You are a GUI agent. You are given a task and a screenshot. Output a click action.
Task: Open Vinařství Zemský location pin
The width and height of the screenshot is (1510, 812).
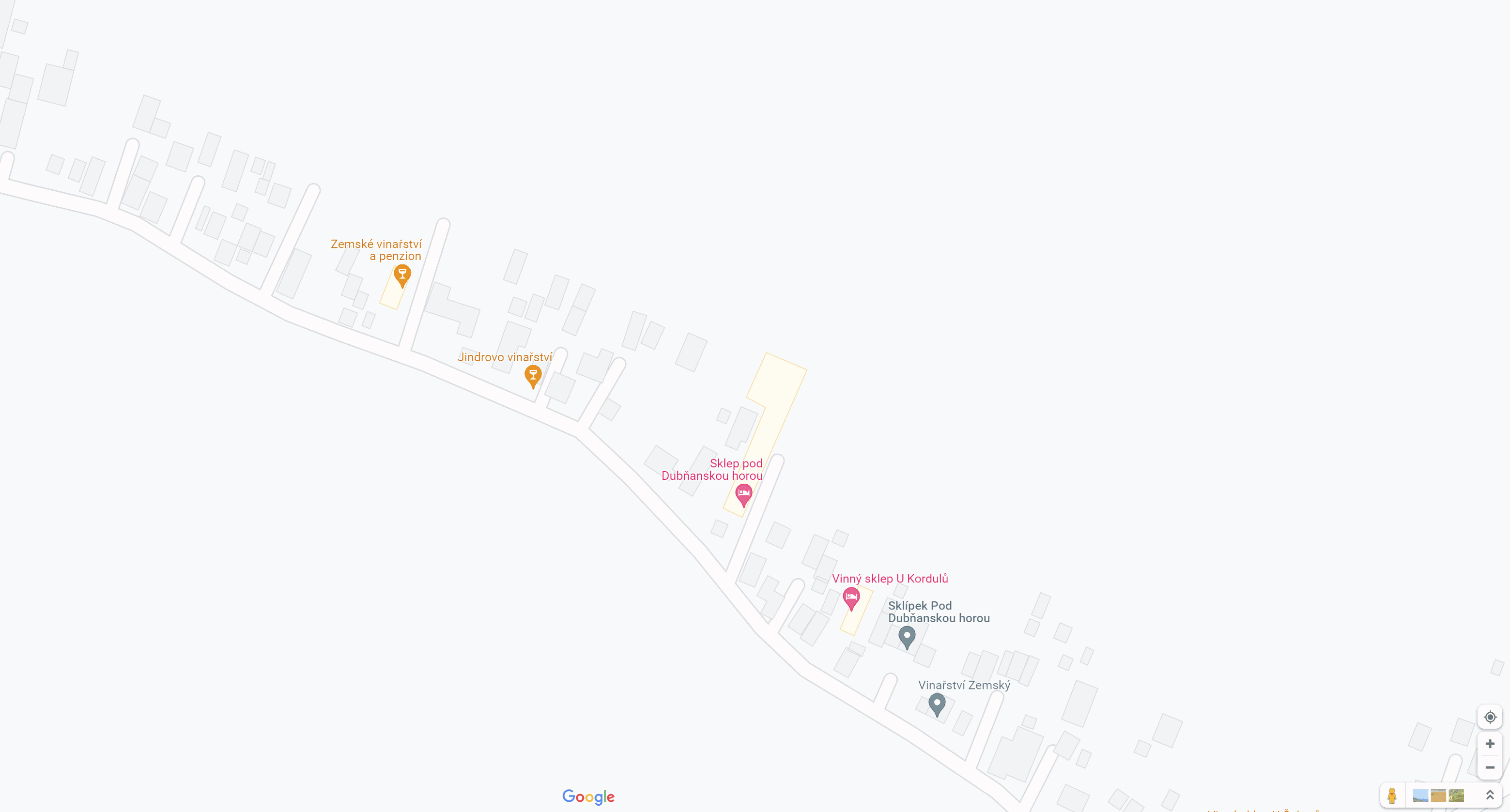937,704
